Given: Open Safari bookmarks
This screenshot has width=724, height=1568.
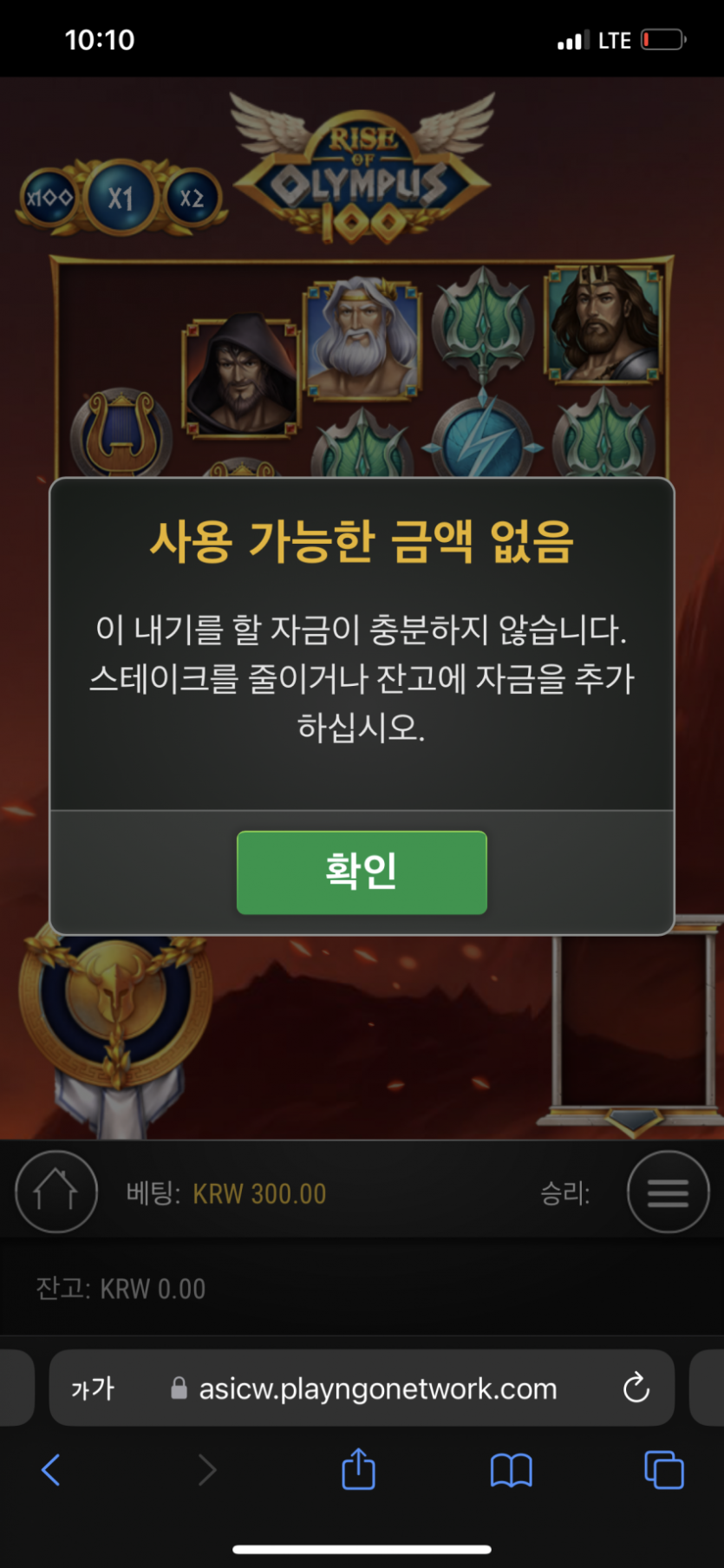Looking at the screenshot, I should [x=512, y=1470].
